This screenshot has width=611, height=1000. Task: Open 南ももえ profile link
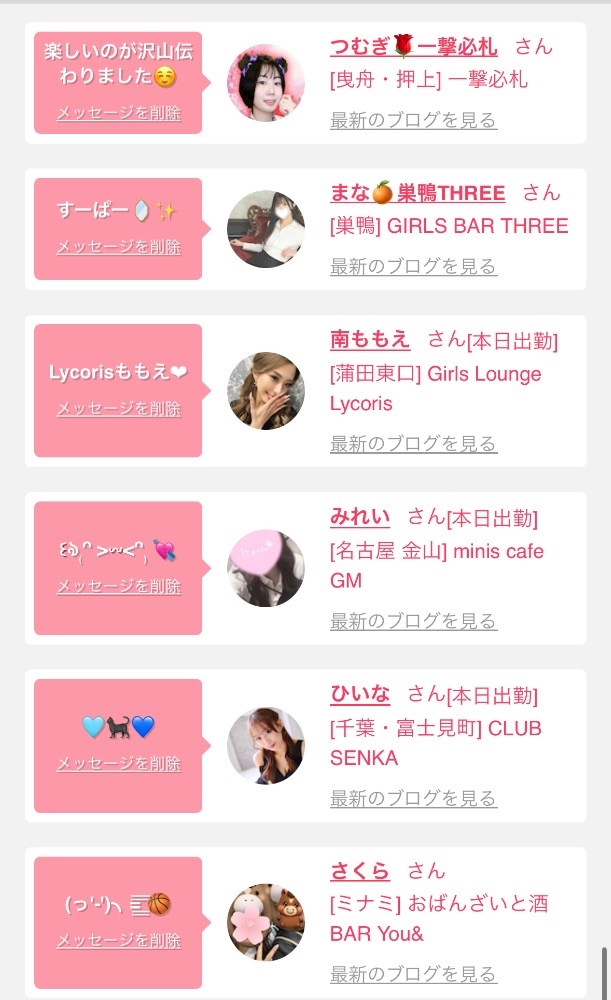coord(370,339)
